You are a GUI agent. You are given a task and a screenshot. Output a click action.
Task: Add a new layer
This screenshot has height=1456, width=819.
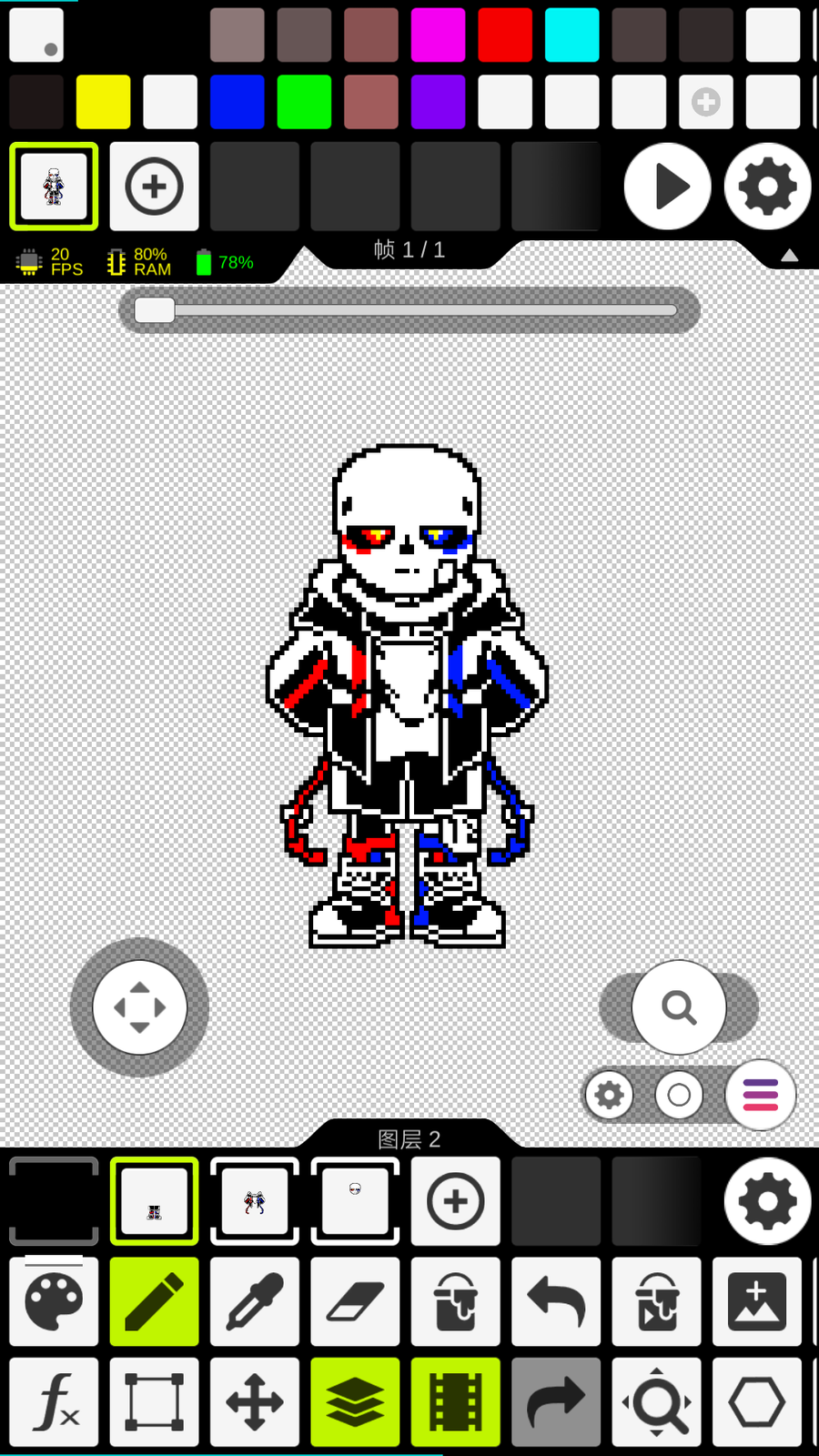[x=455, y=1201]
